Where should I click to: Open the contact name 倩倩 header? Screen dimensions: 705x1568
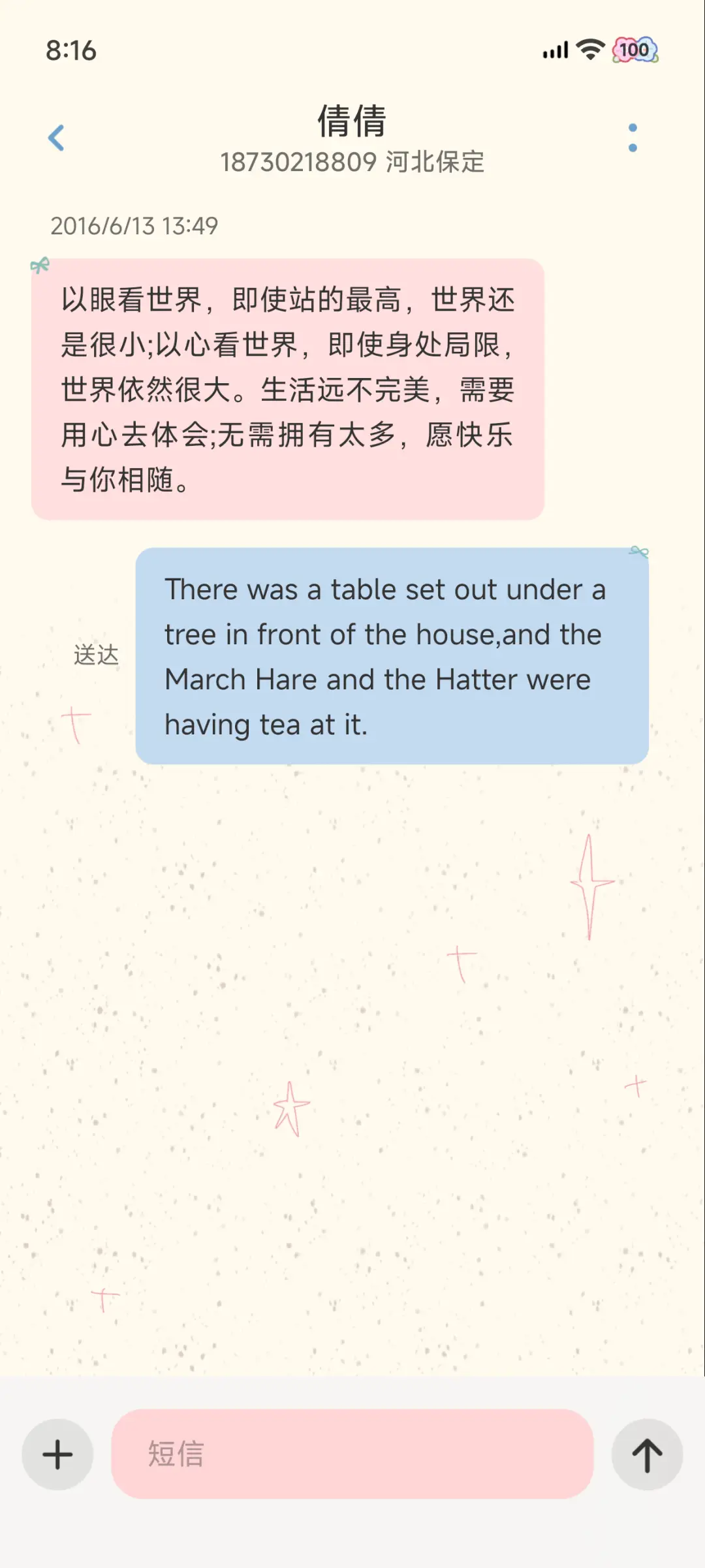point(352,121)
